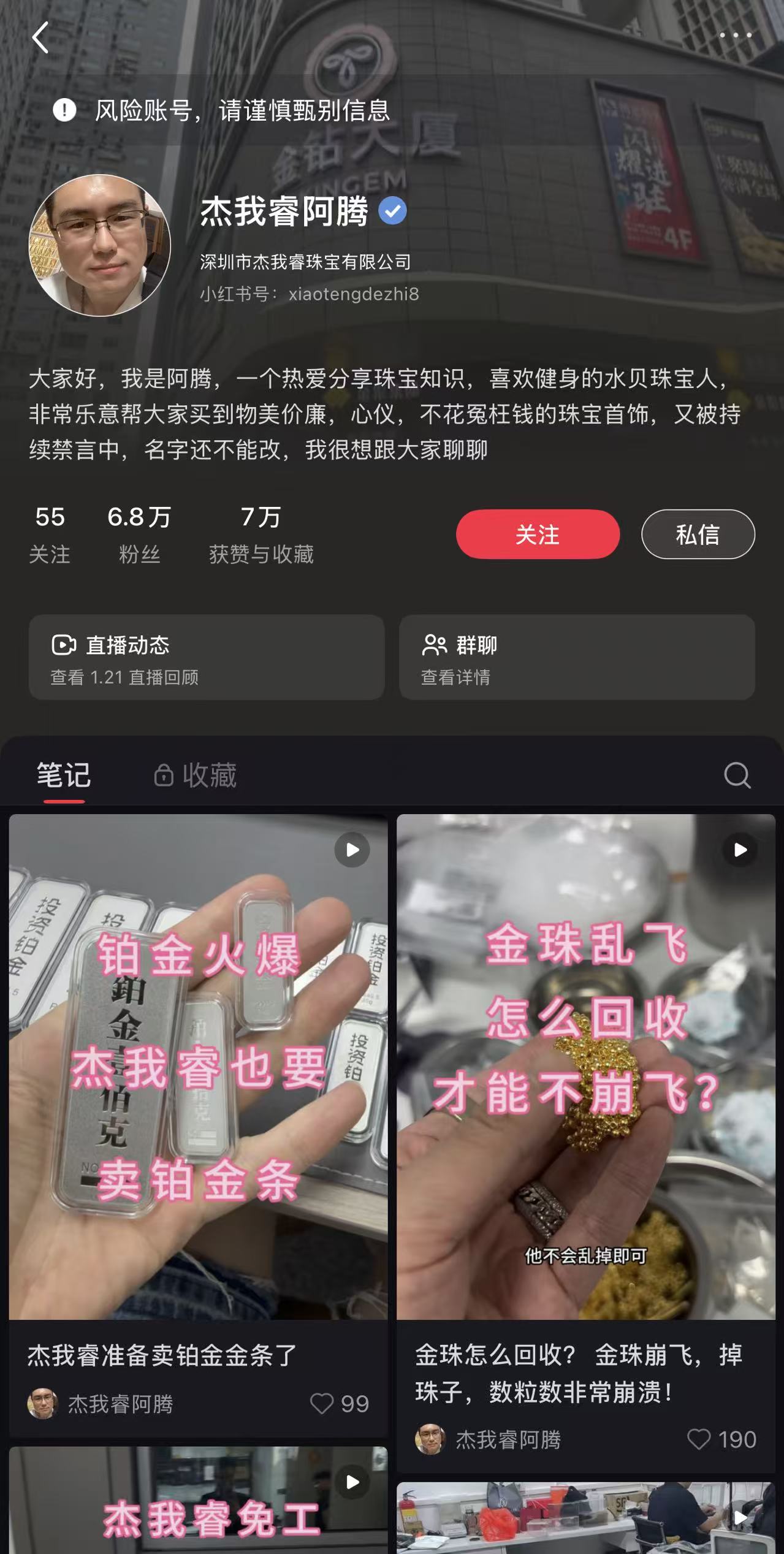This screenshot has width=784, height=1554.
Task: Tap the profile avatar picture
Action: pos(100,246)
